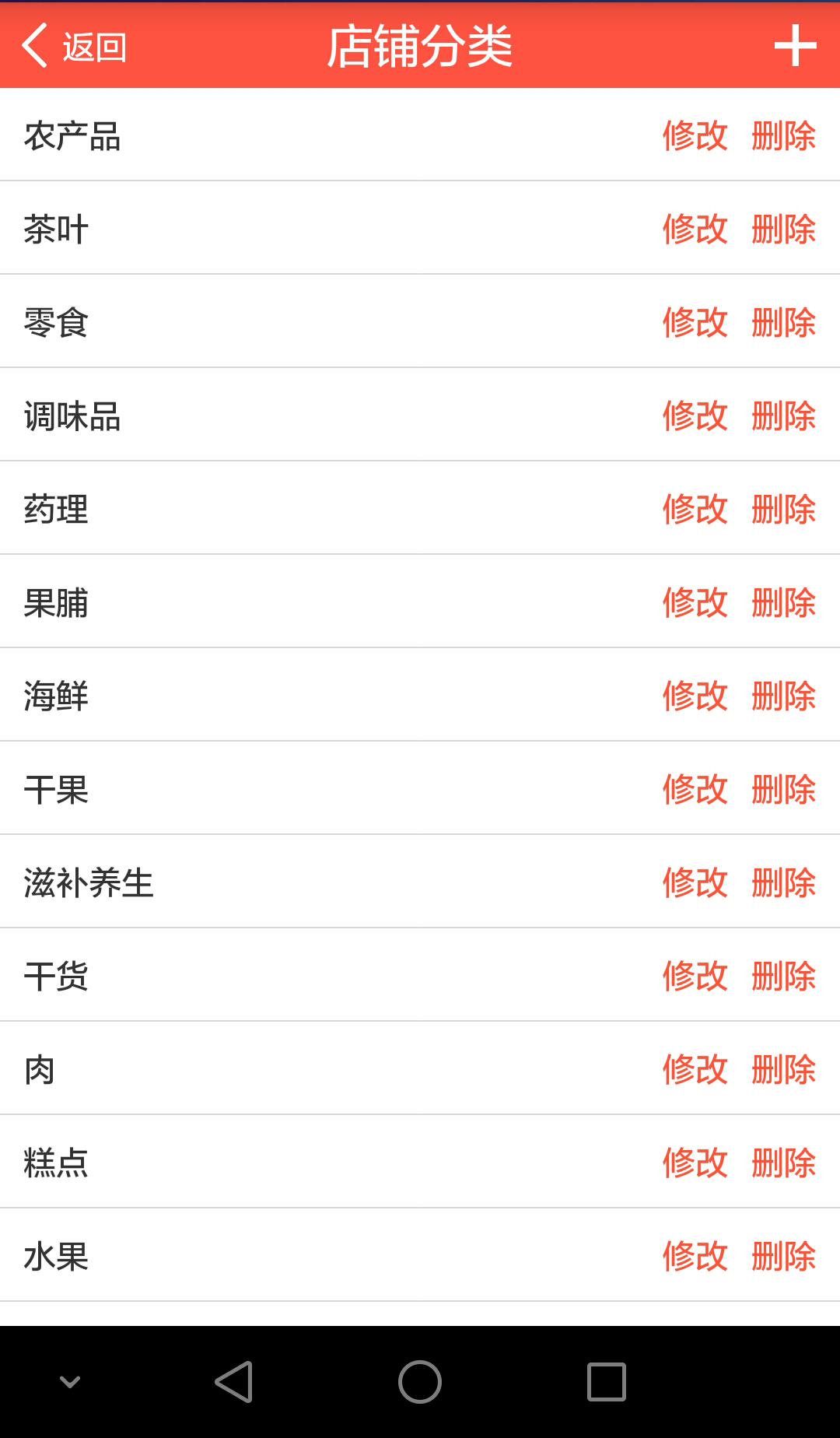Go back using the 返回 button
The height and width of the screenshot is (1438, 840).
point(74,47)
